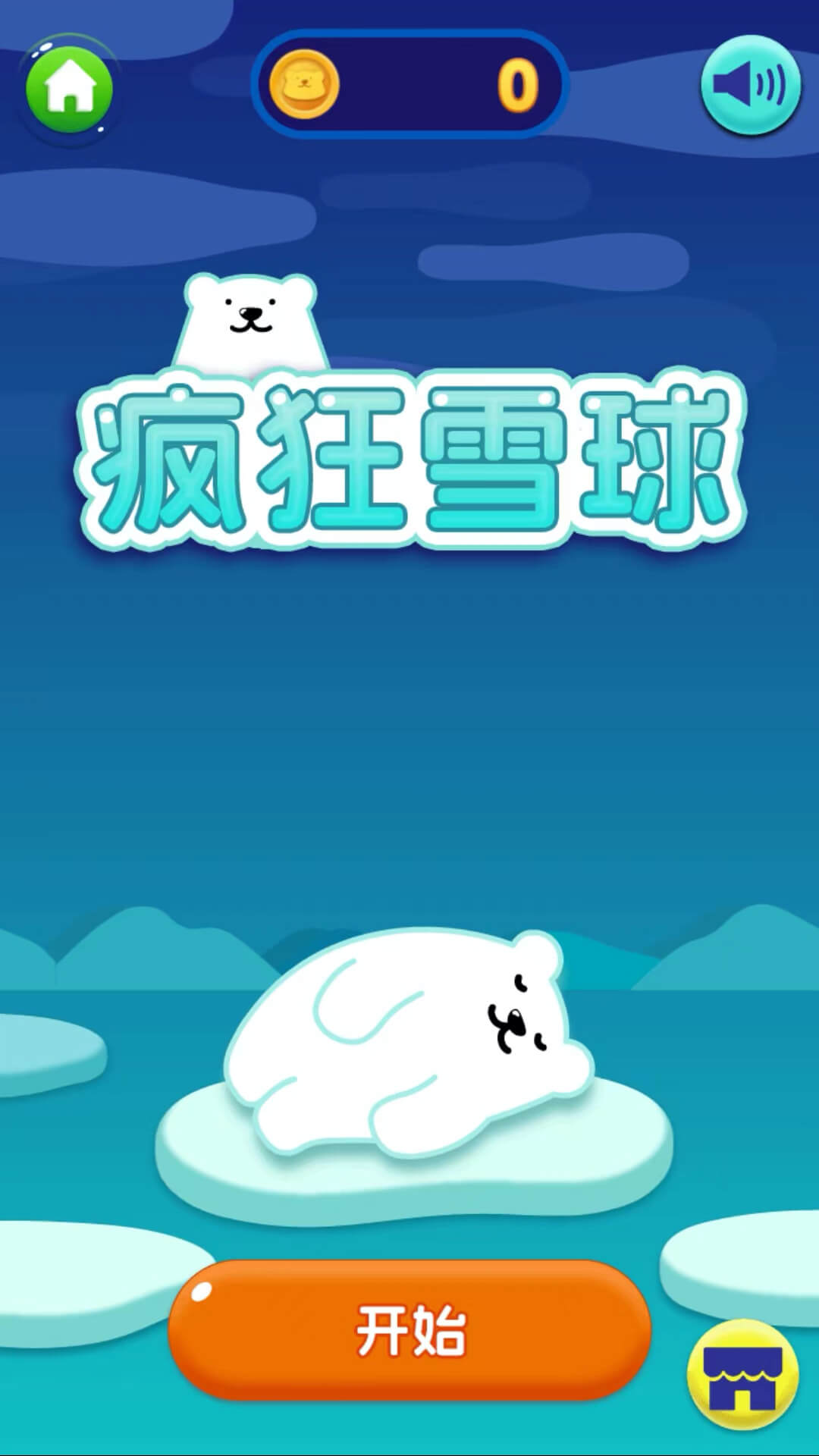The width and height of the screenshot is (819, 1456).
Task: Start the game with 开始 button
Action: click(409, 1330)
